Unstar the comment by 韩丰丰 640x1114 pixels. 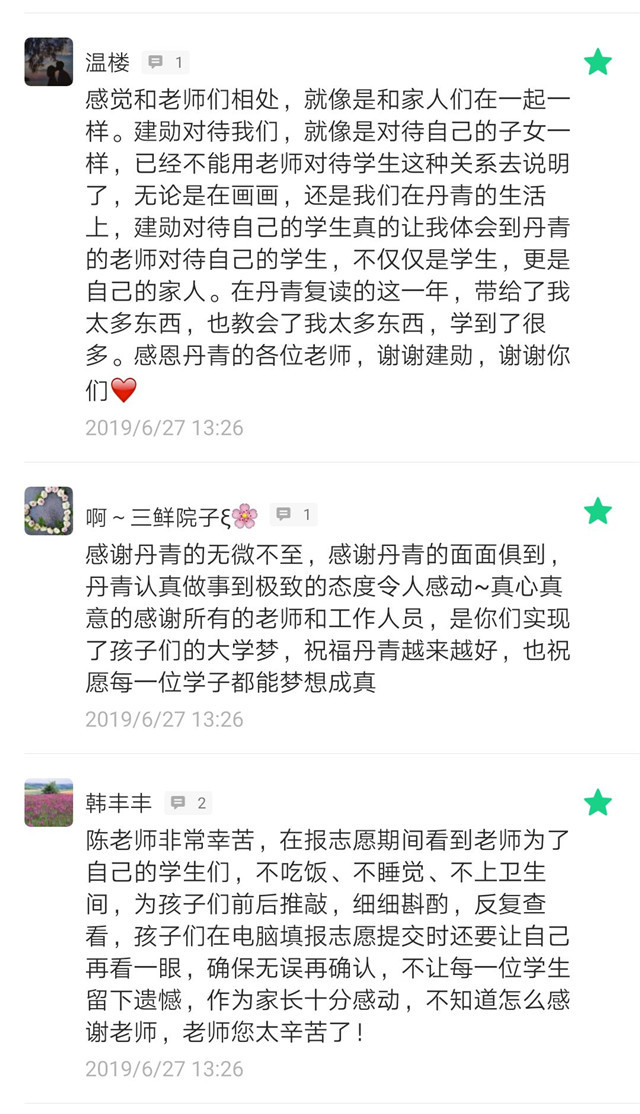[598, 802]
